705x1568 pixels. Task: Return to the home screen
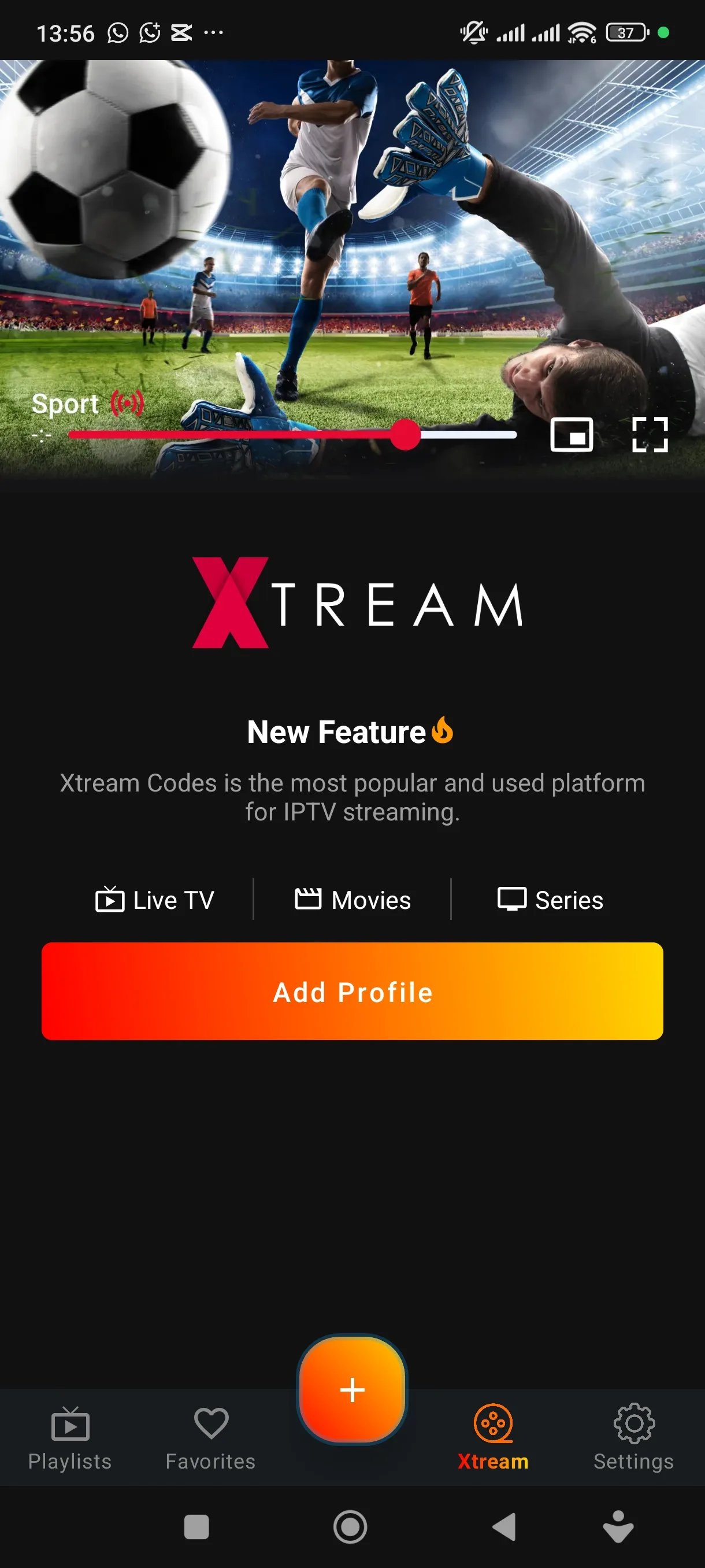pos(350,1526)
